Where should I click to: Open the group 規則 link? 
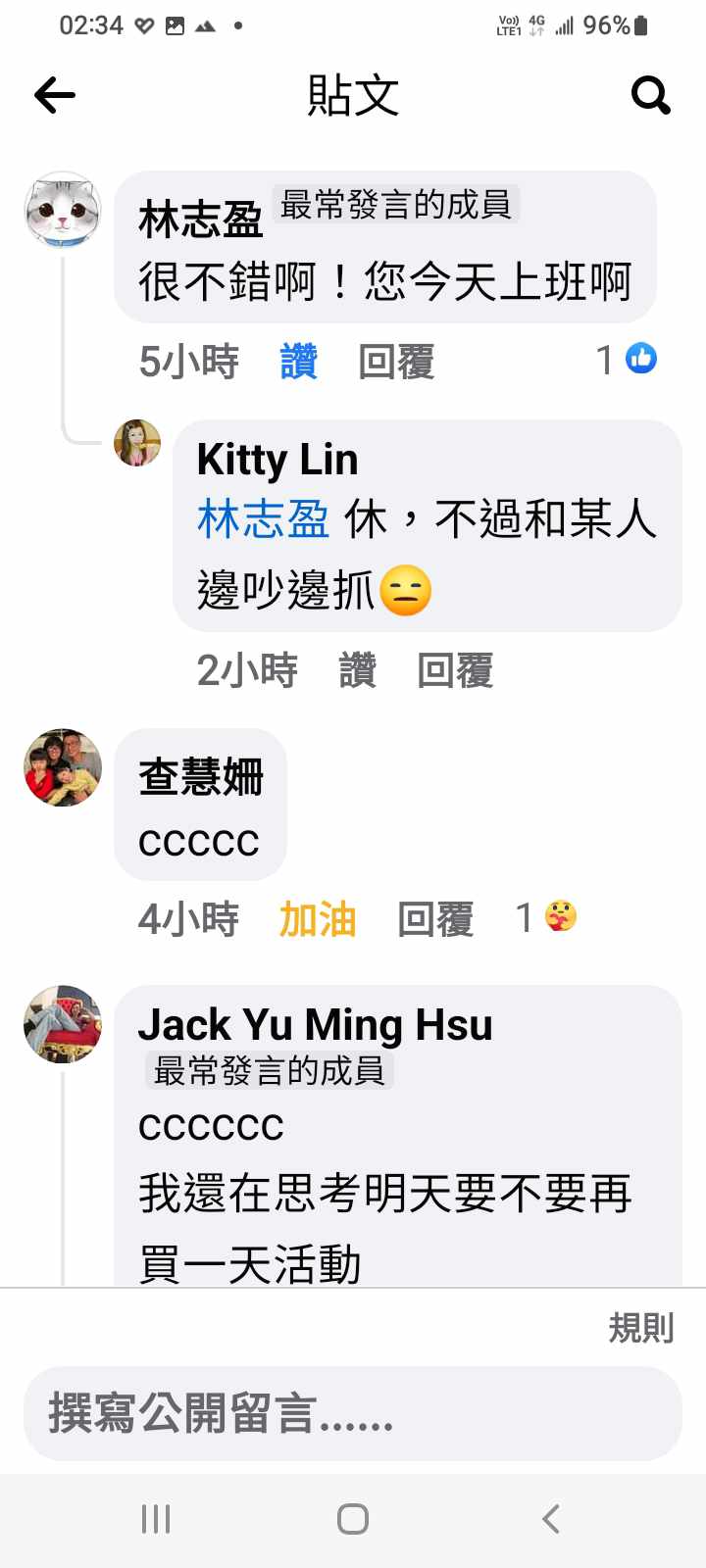(x=641, y=1328)
